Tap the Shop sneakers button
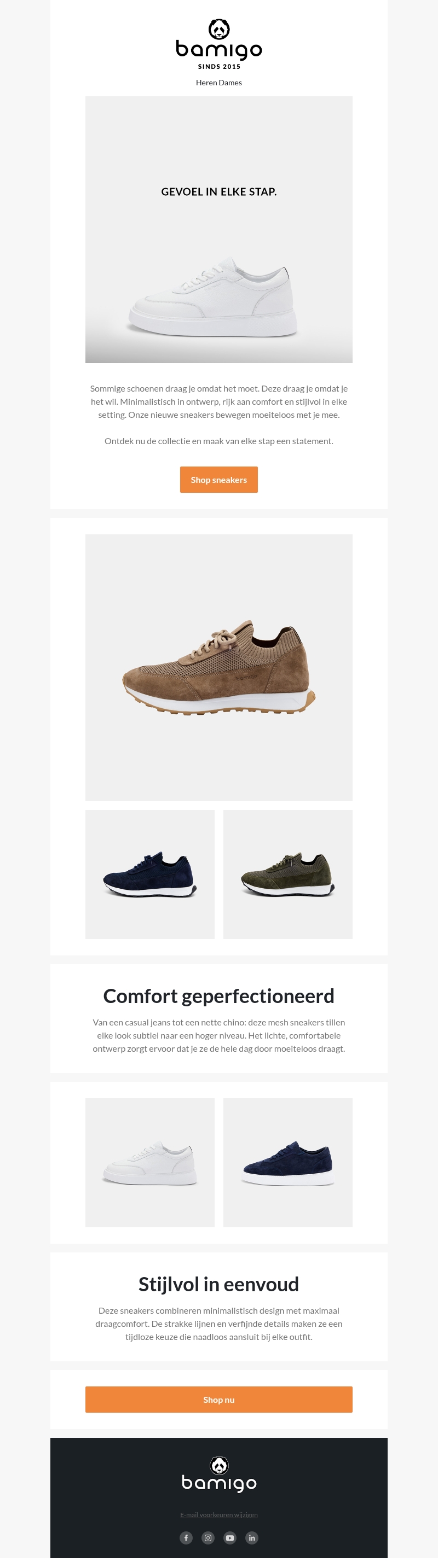438x1568 pixels. [218, 480]
